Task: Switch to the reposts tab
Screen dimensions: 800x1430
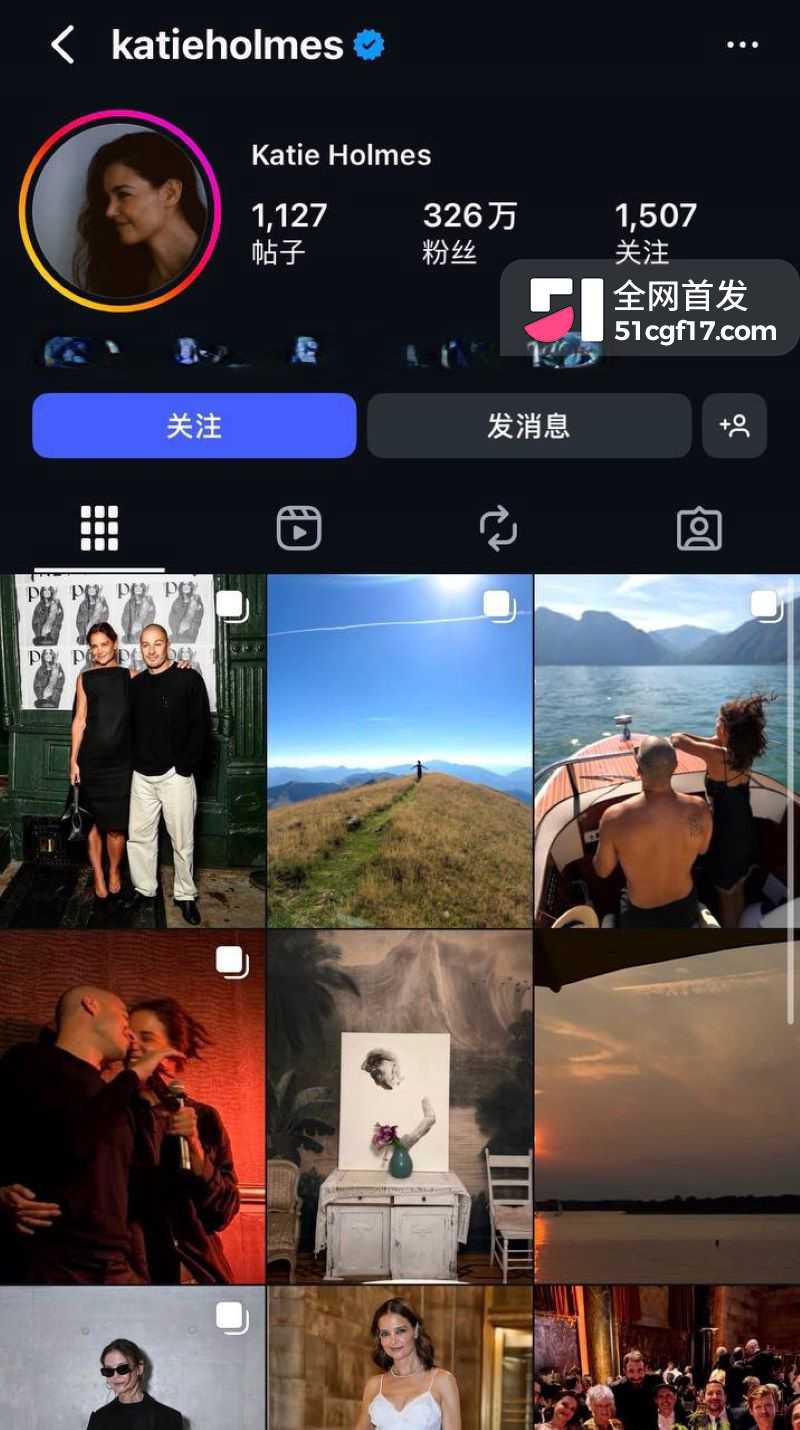Action: tap(498, 528)
